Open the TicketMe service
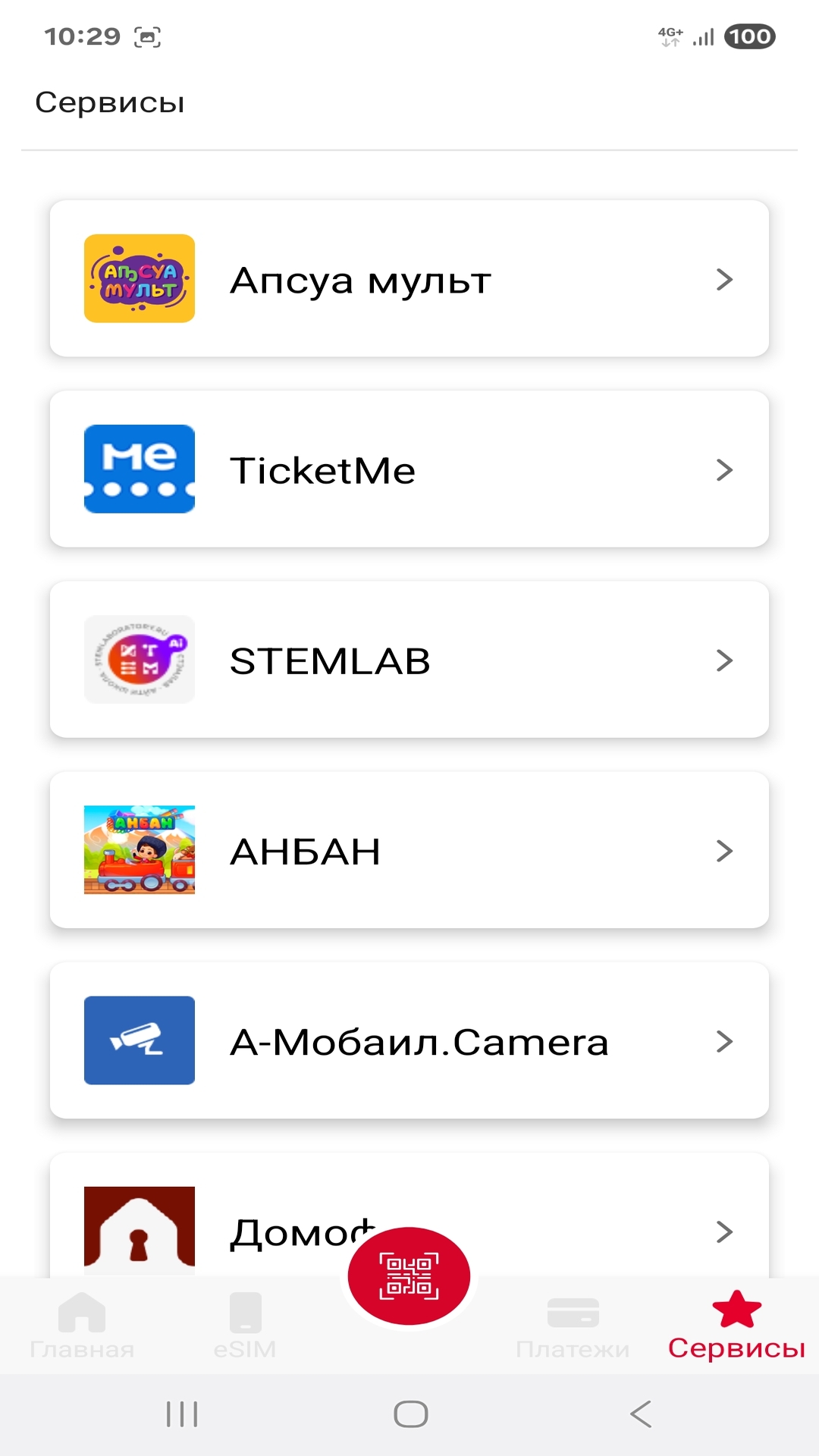The width and height of the screenshot is (819, 1456). point(409,469)
